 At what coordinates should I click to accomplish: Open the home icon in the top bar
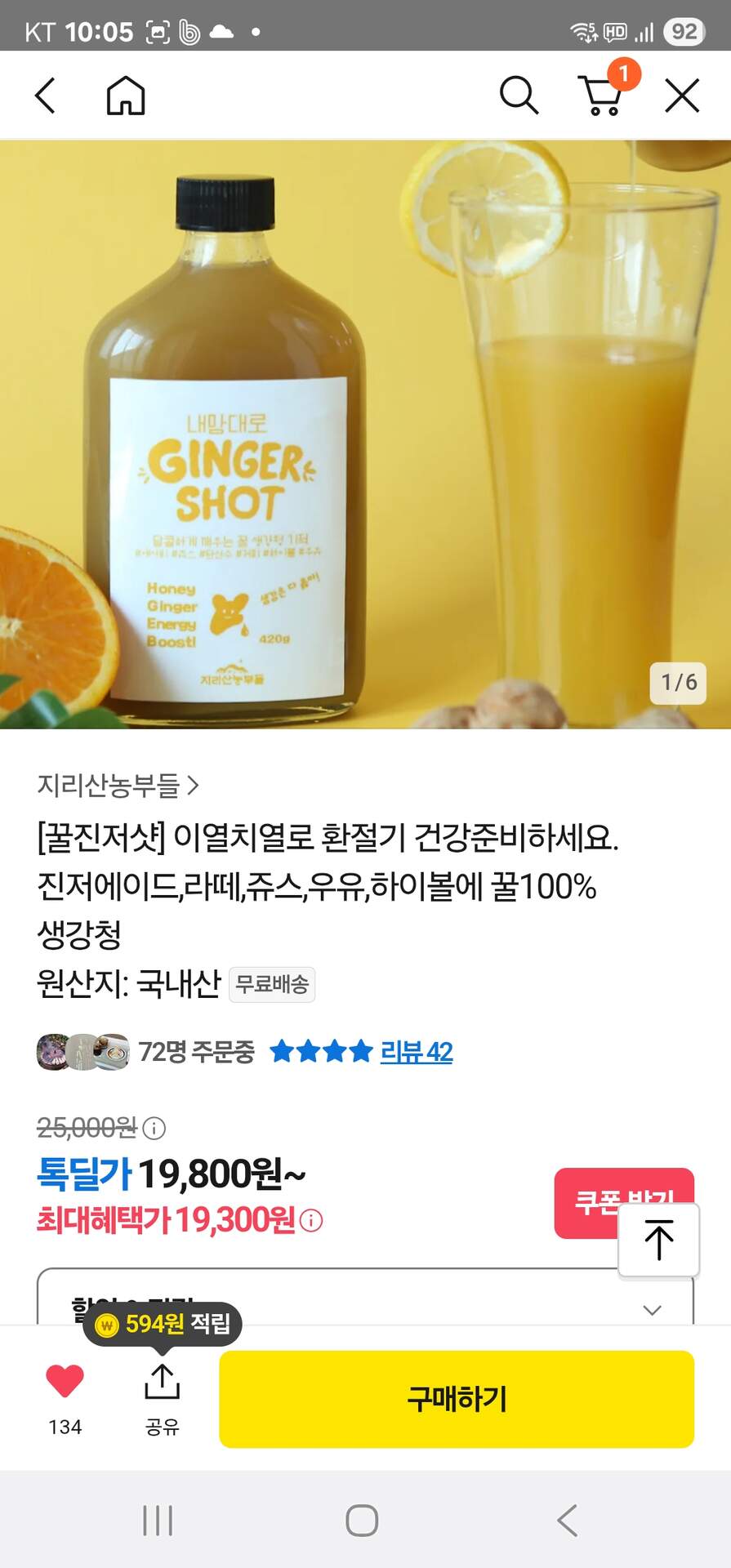coord(126,96)
